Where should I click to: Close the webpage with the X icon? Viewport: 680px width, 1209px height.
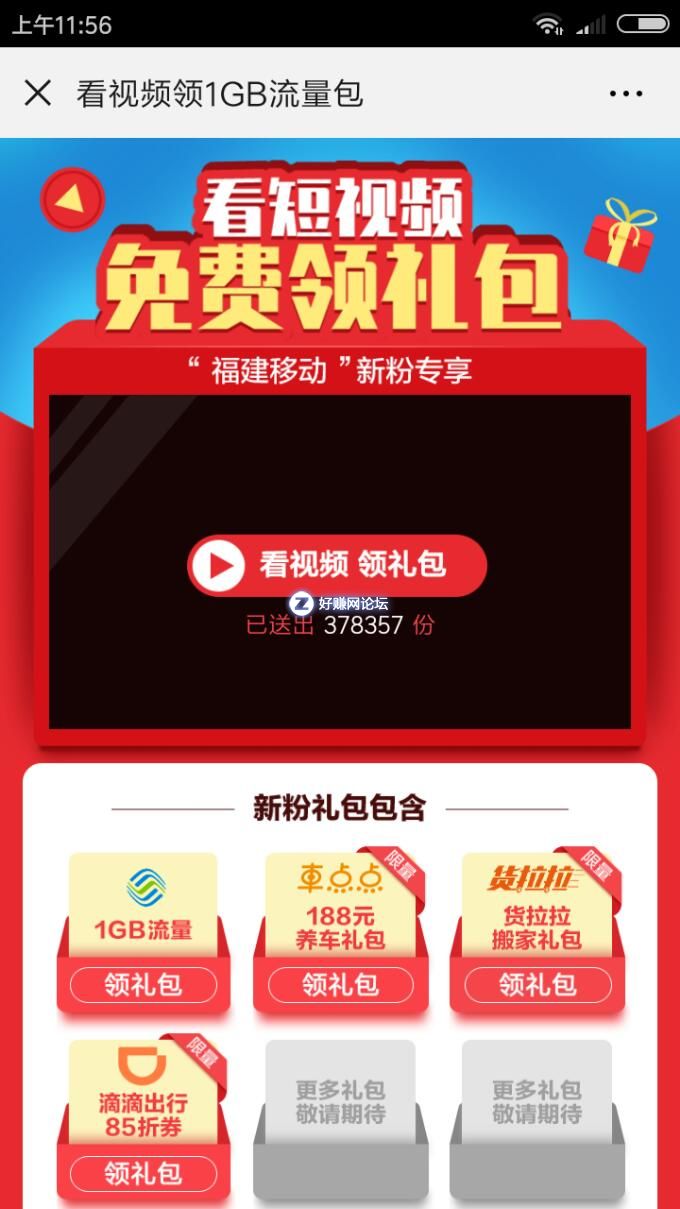pyautogui.click(x=37, y=93)
